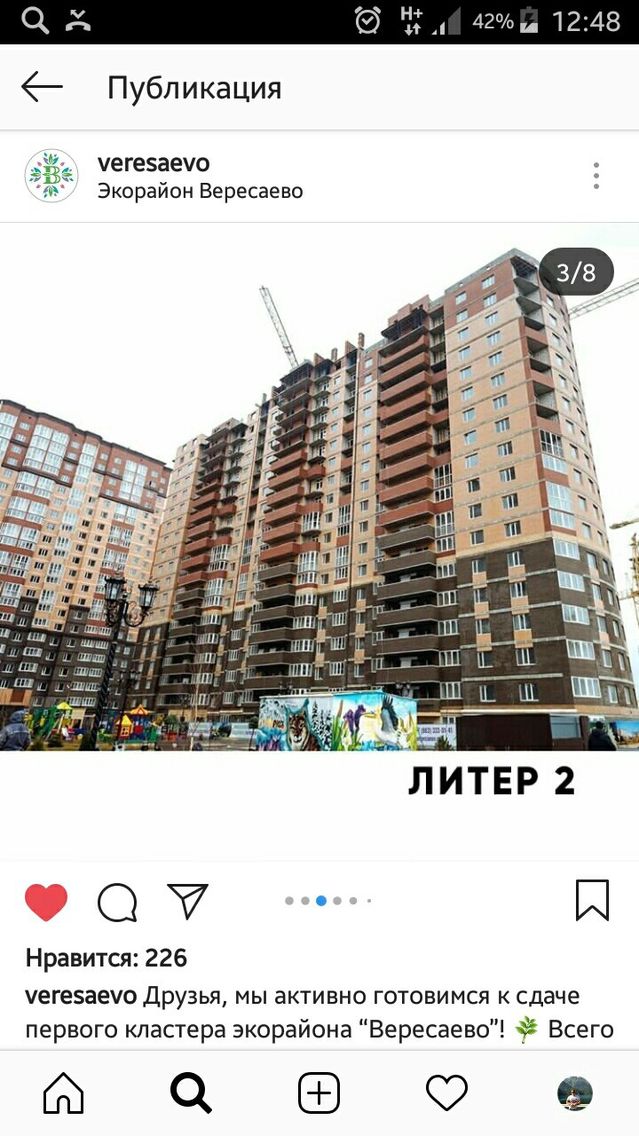Unlike the post via red heart

click(x=46, y=902)
